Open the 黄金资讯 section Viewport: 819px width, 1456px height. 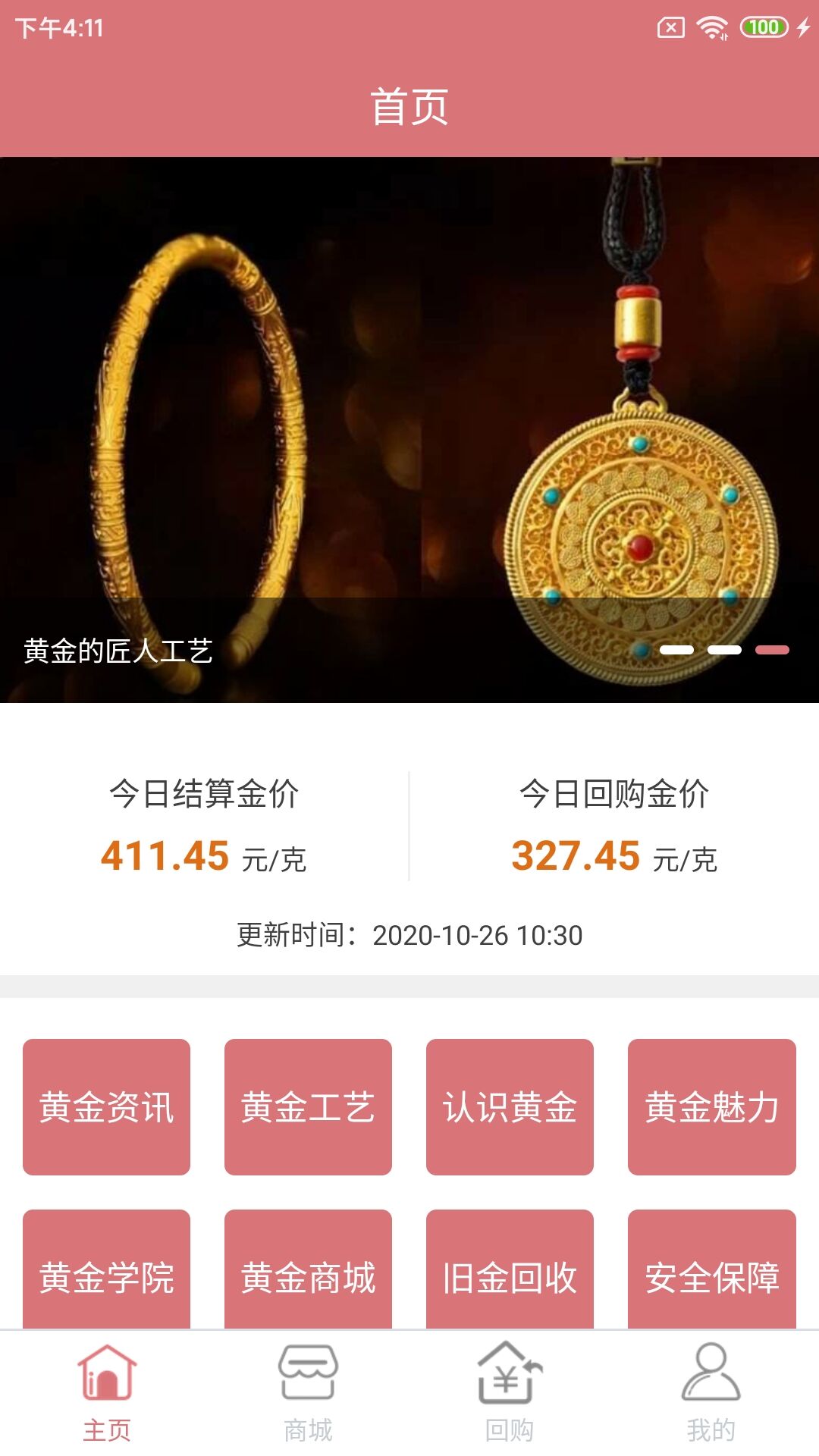tap(106, 1106)
